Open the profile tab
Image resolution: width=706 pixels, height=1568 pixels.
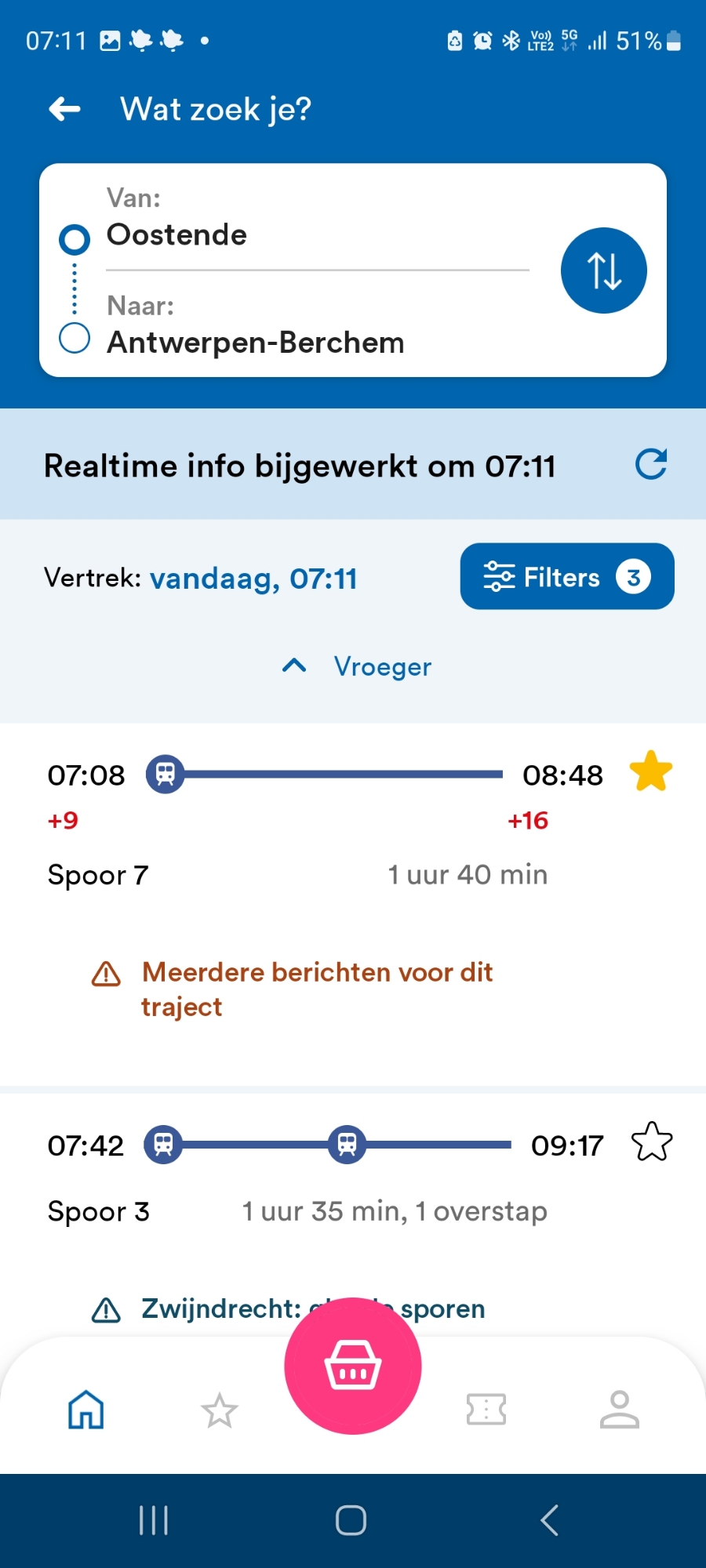[x=620, y=1410]
